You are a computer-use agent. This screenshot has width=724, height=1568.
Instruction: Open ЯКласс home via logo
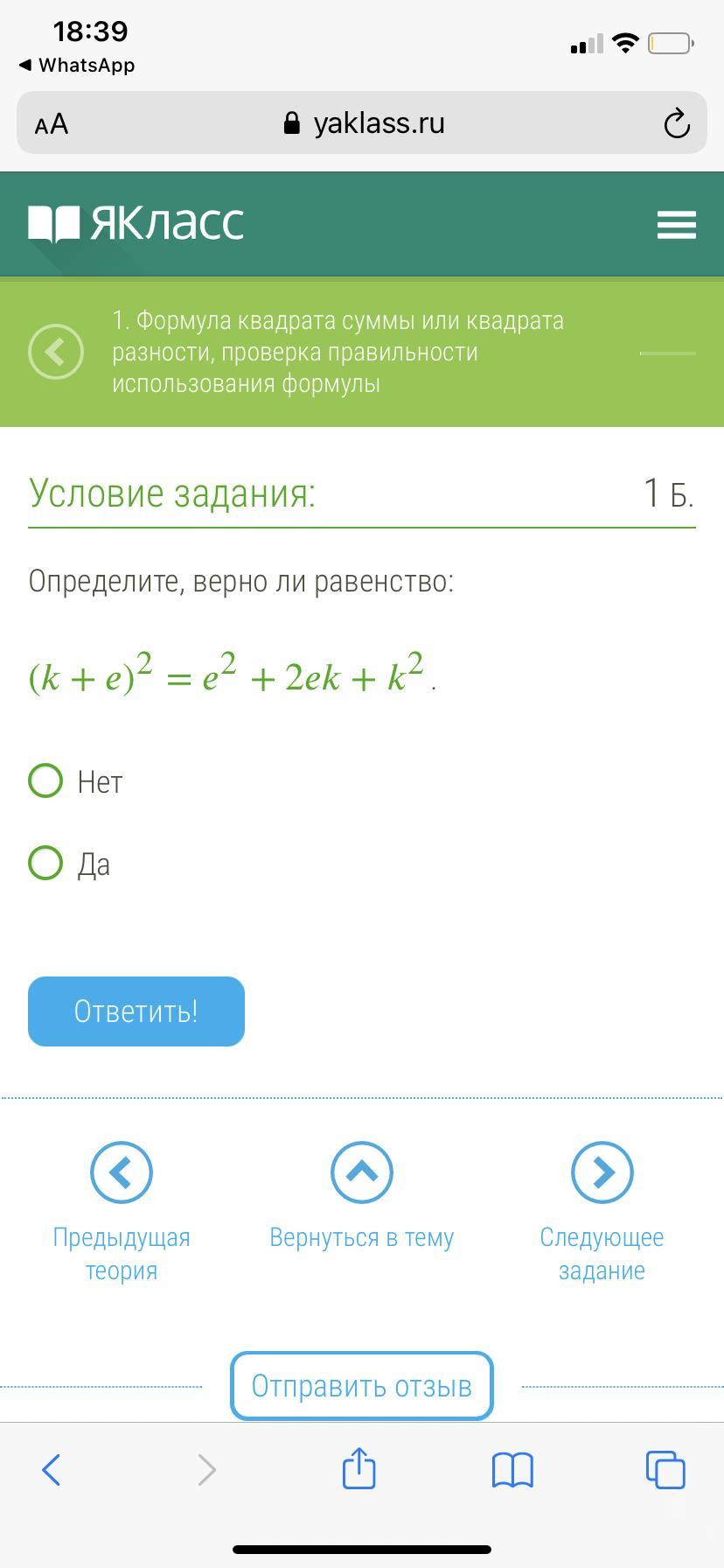[136, 223]
